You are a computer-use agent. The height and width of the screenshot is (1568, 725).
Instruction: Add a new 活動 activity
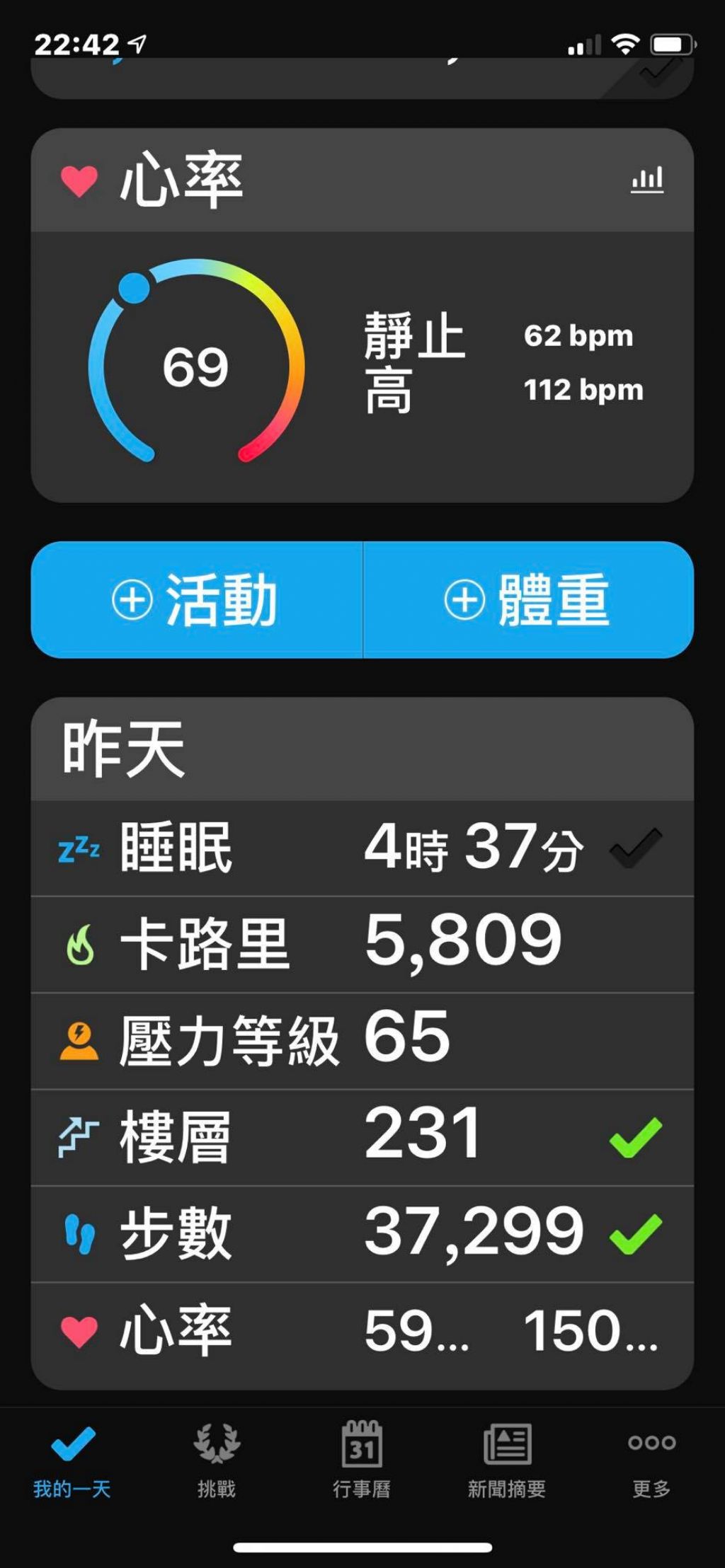tap(197, 600)
